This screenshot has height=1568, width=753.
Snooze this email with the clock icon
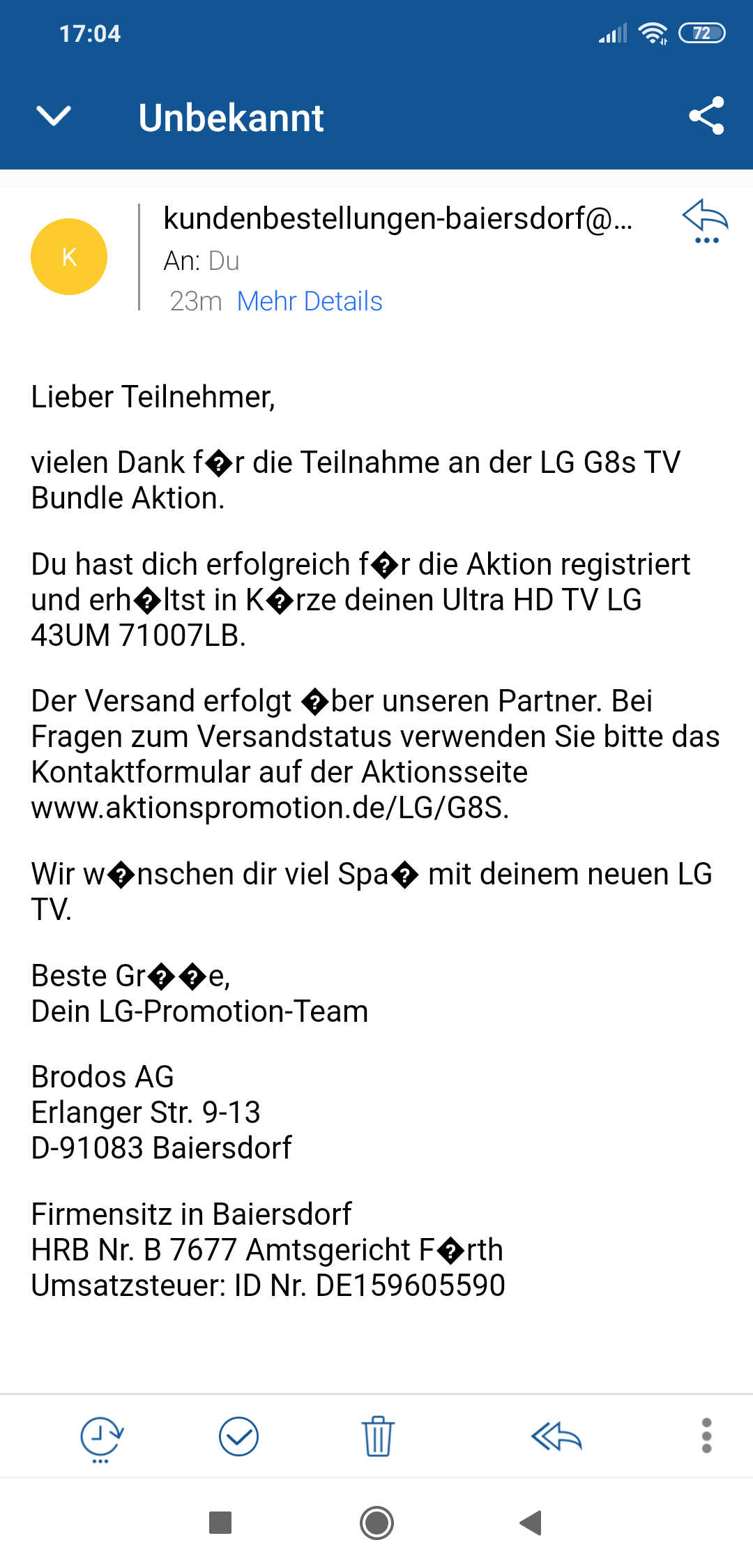point(102,1439)
